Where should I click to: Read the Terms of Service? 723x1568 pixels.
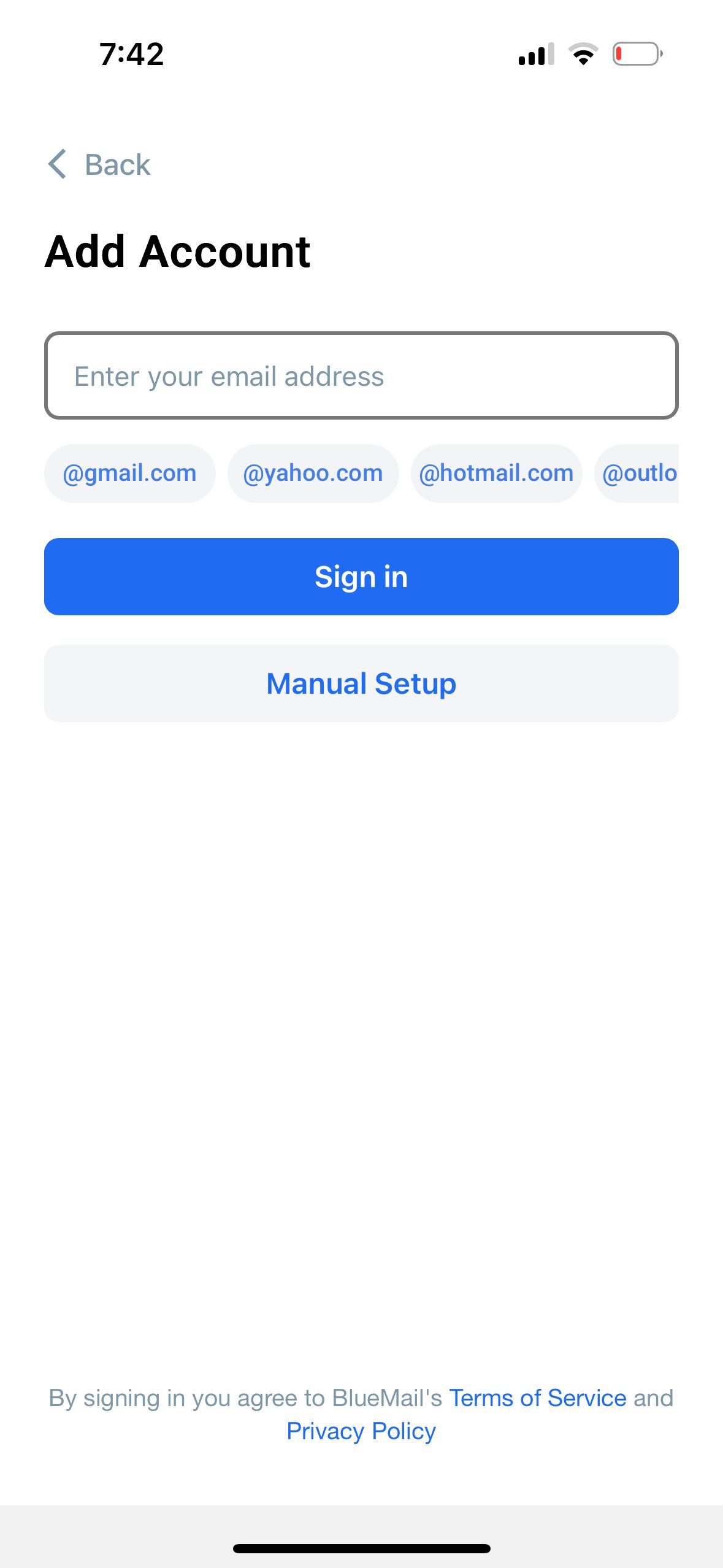[x=537, y=1398]
